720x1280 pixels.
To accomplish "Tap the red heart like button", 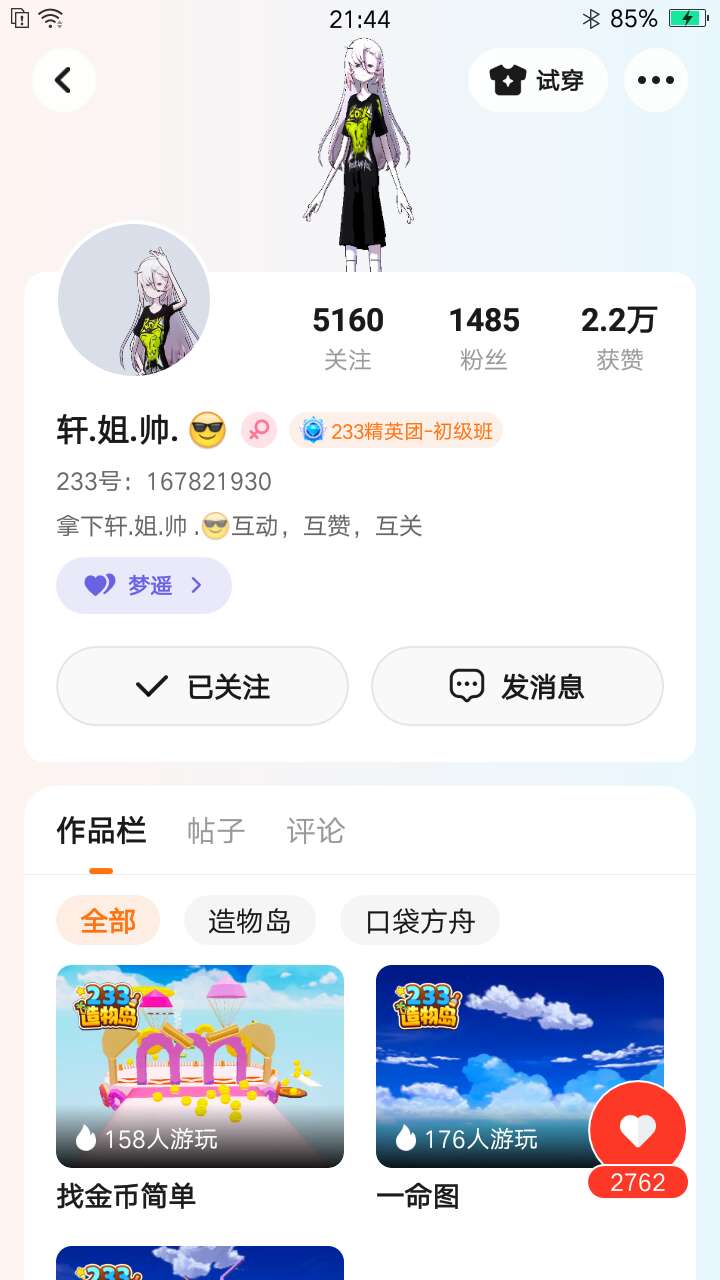I will (x=638, y=1130).
